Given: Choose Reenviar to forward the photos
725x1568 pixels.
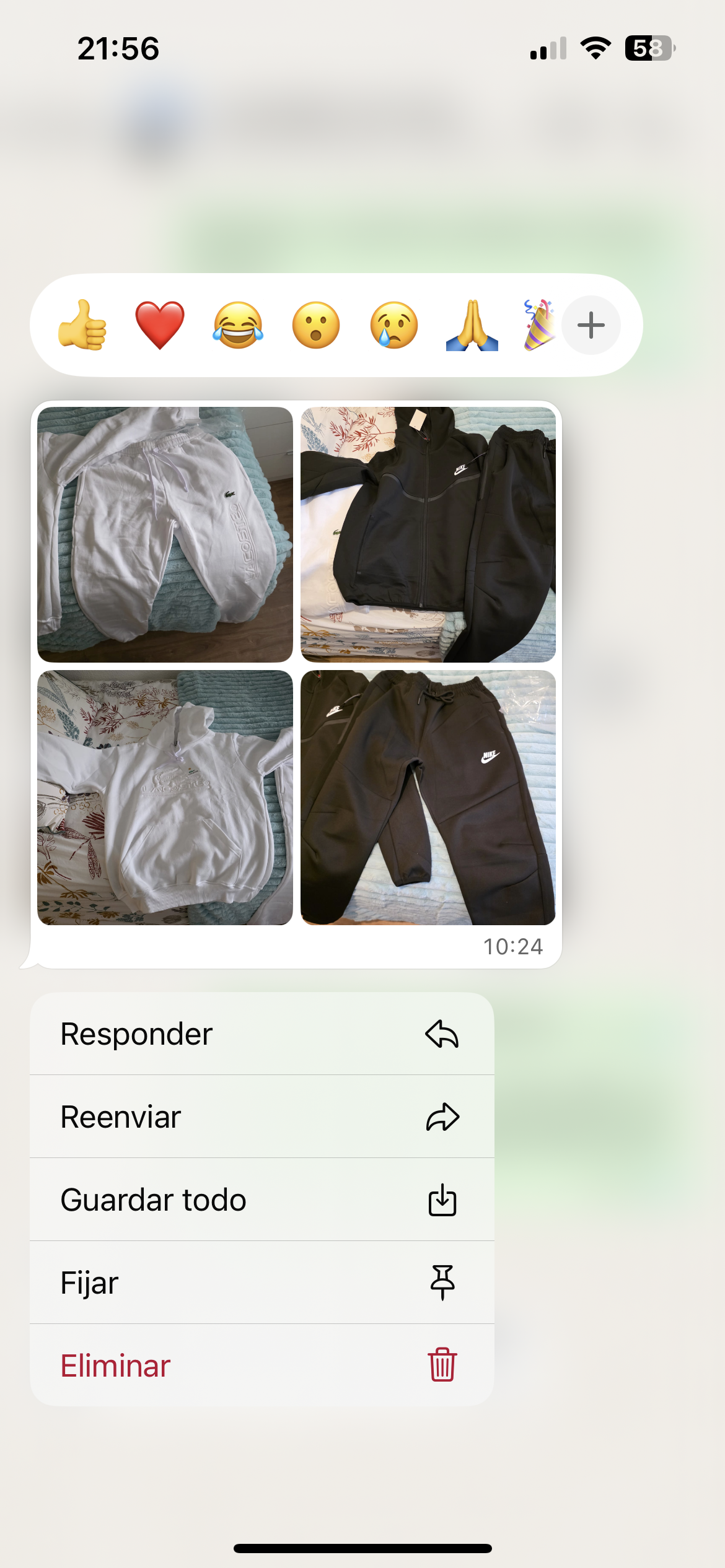Looking at the screenshot, I should point(261,1117).
